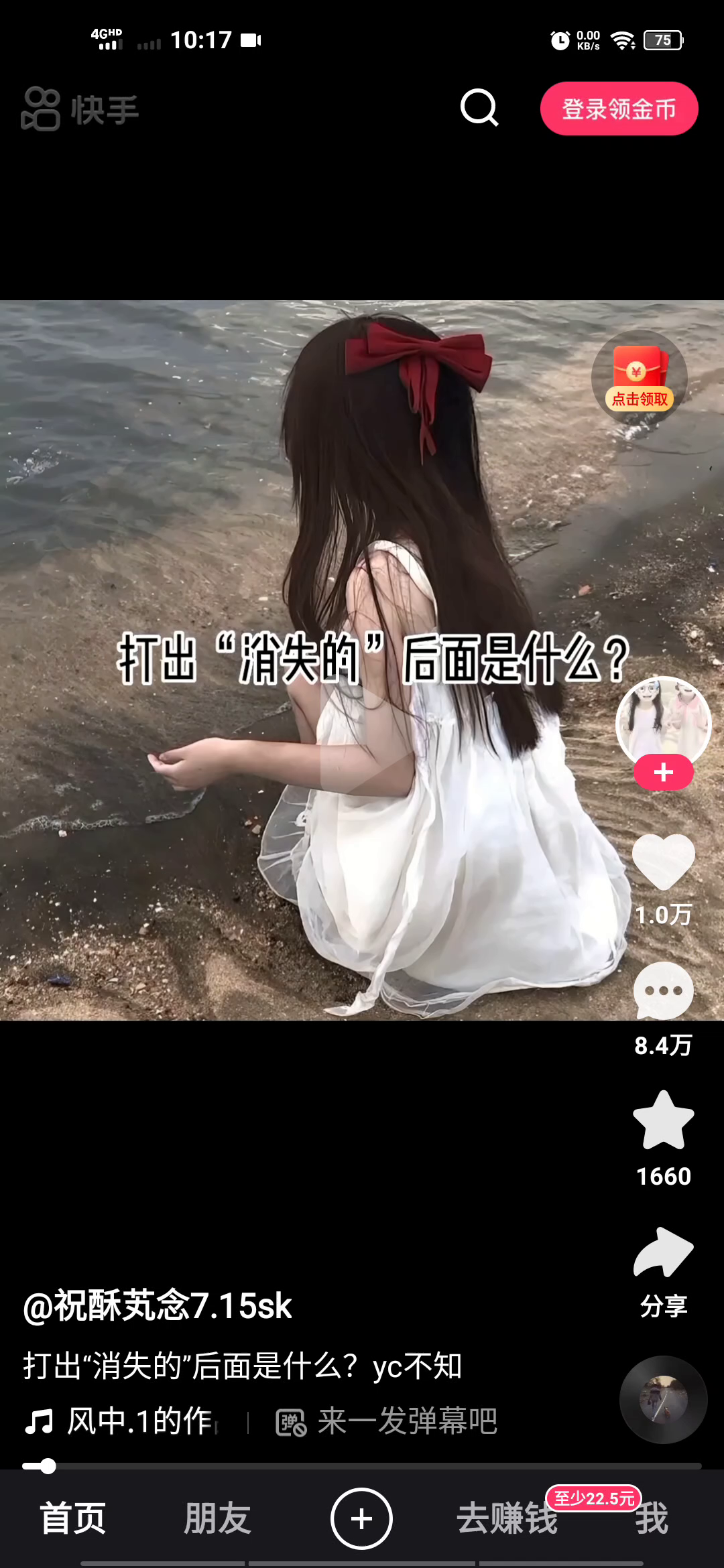This screenshot has width=724, height=1568.
Task: Create a new post with plus button
Action: point(361,1518)
